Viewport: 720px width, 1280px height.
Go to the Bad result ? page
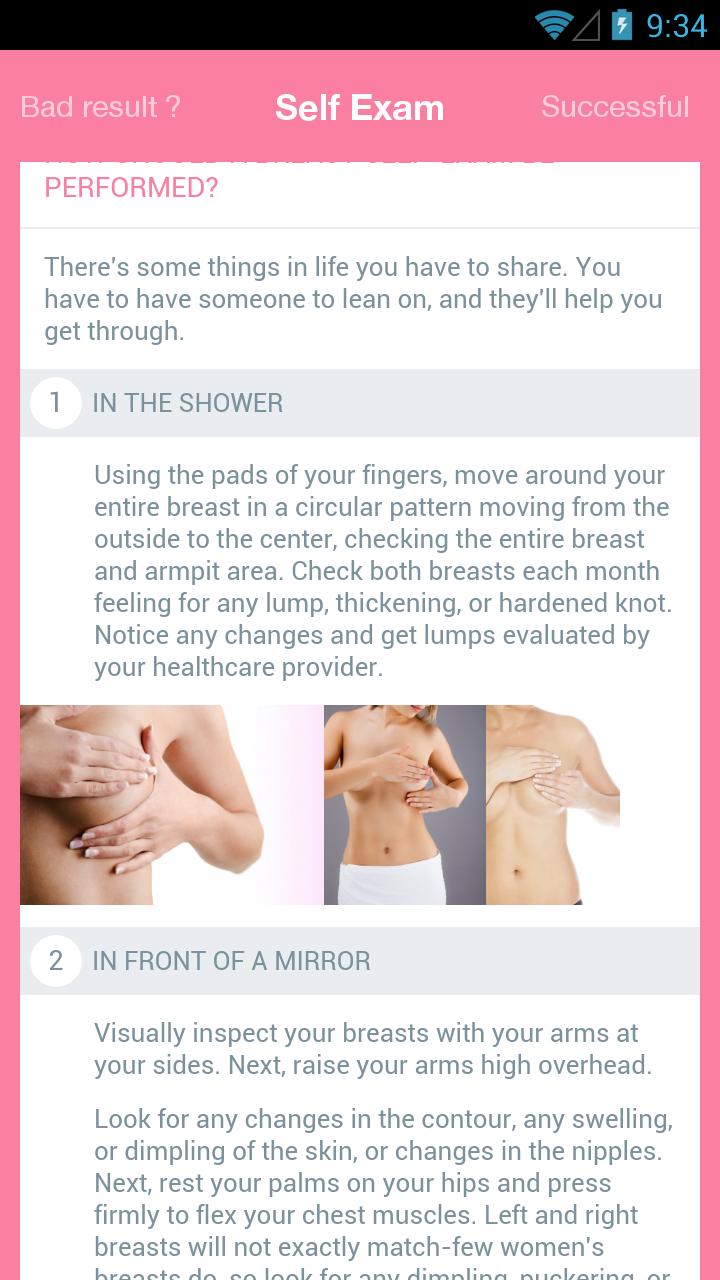coord(100,107)
